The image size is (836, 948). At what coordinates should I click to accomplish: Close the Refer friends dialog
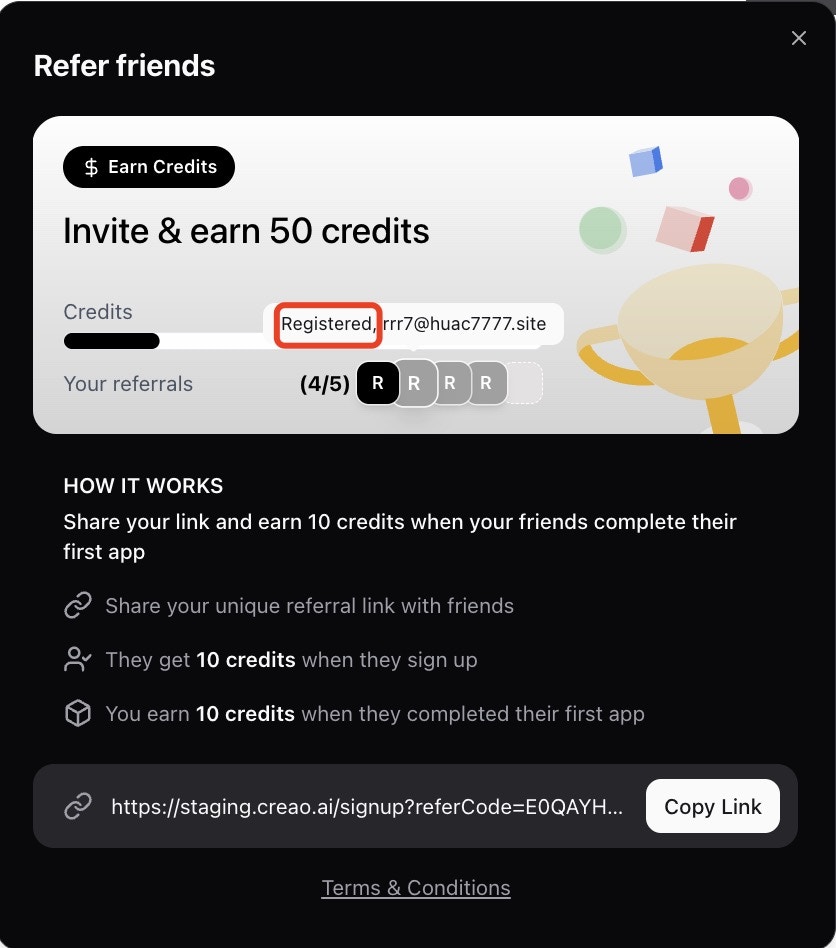point(798,38)
